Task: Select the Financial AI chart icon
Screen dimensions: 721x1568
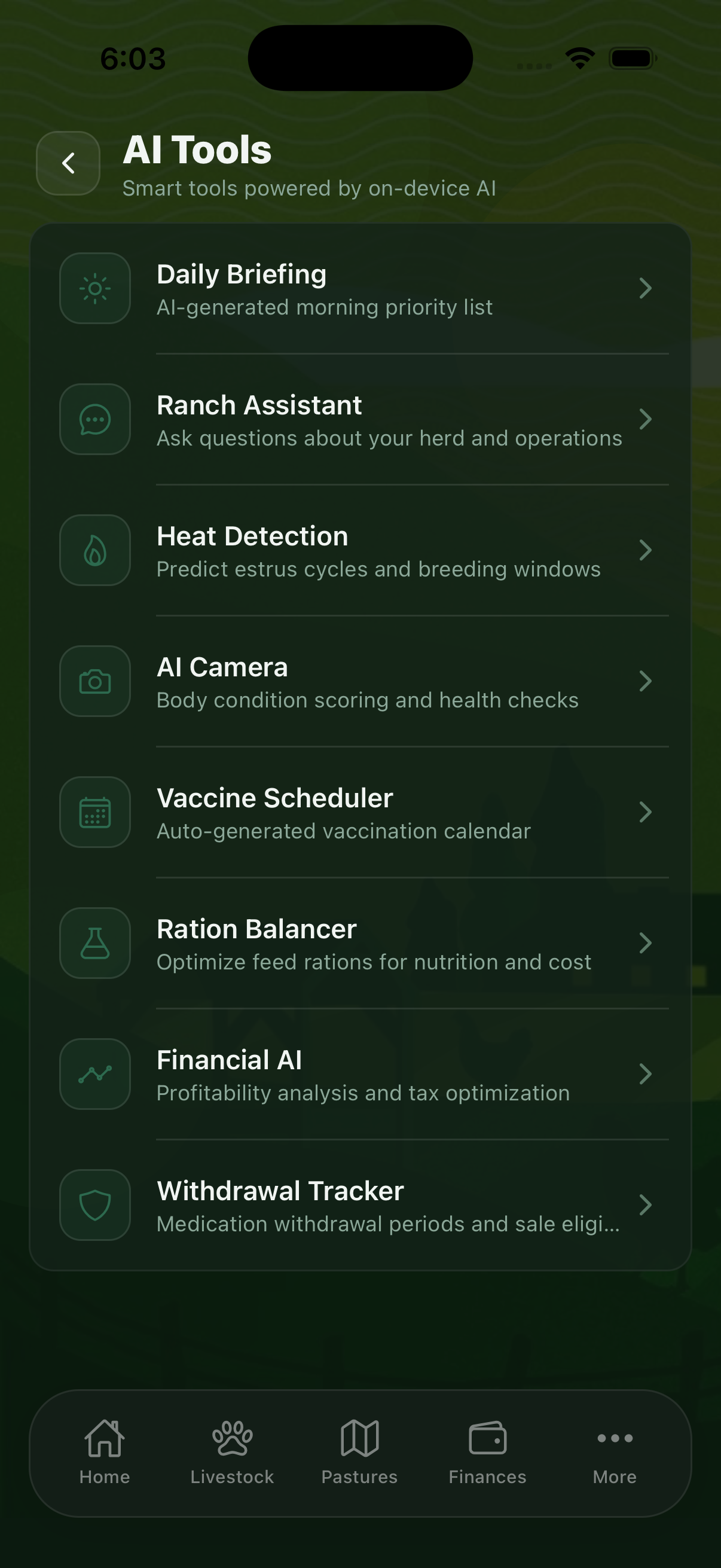Action: coord(95,1074)
